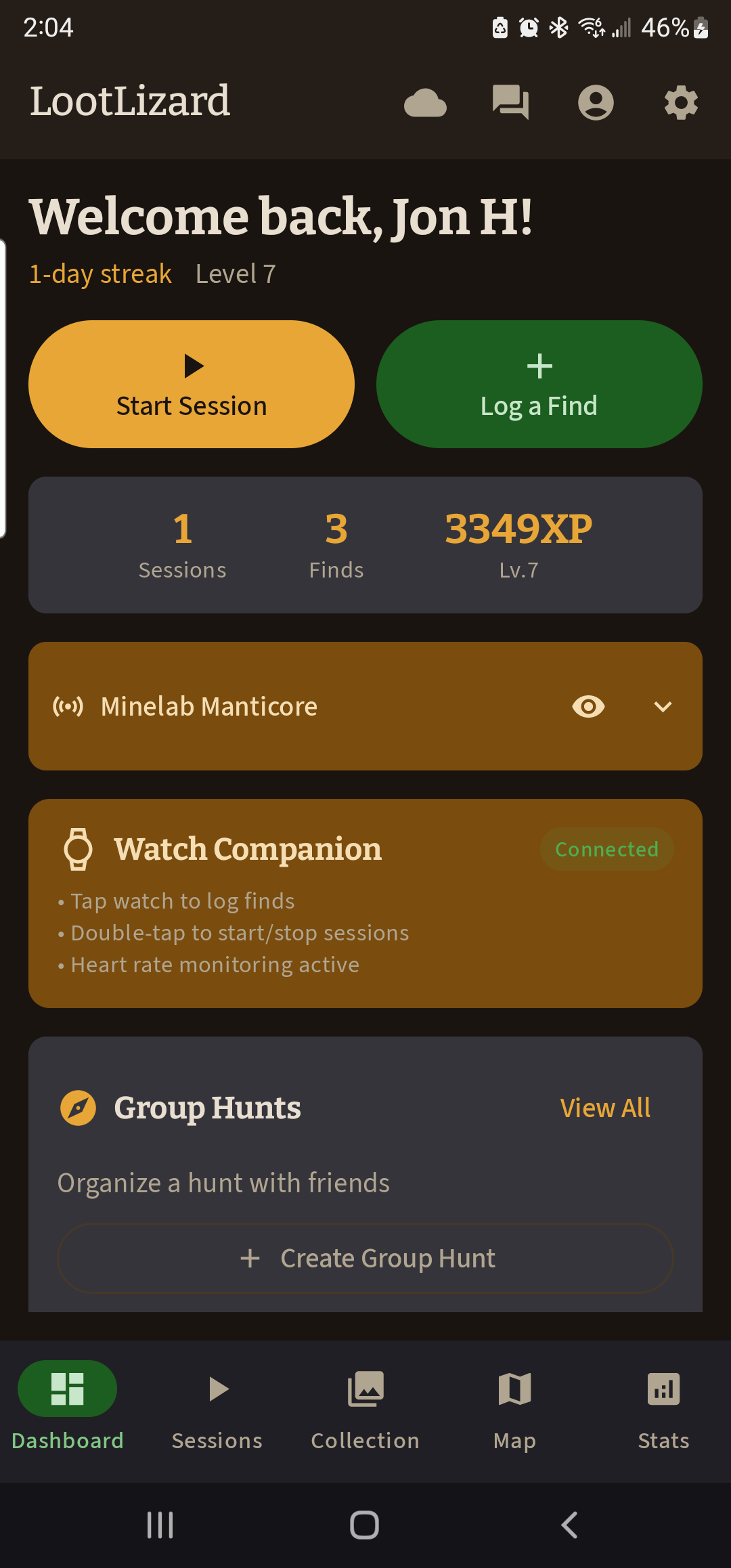Tap the Connected status badge

(x=606, y=848)
